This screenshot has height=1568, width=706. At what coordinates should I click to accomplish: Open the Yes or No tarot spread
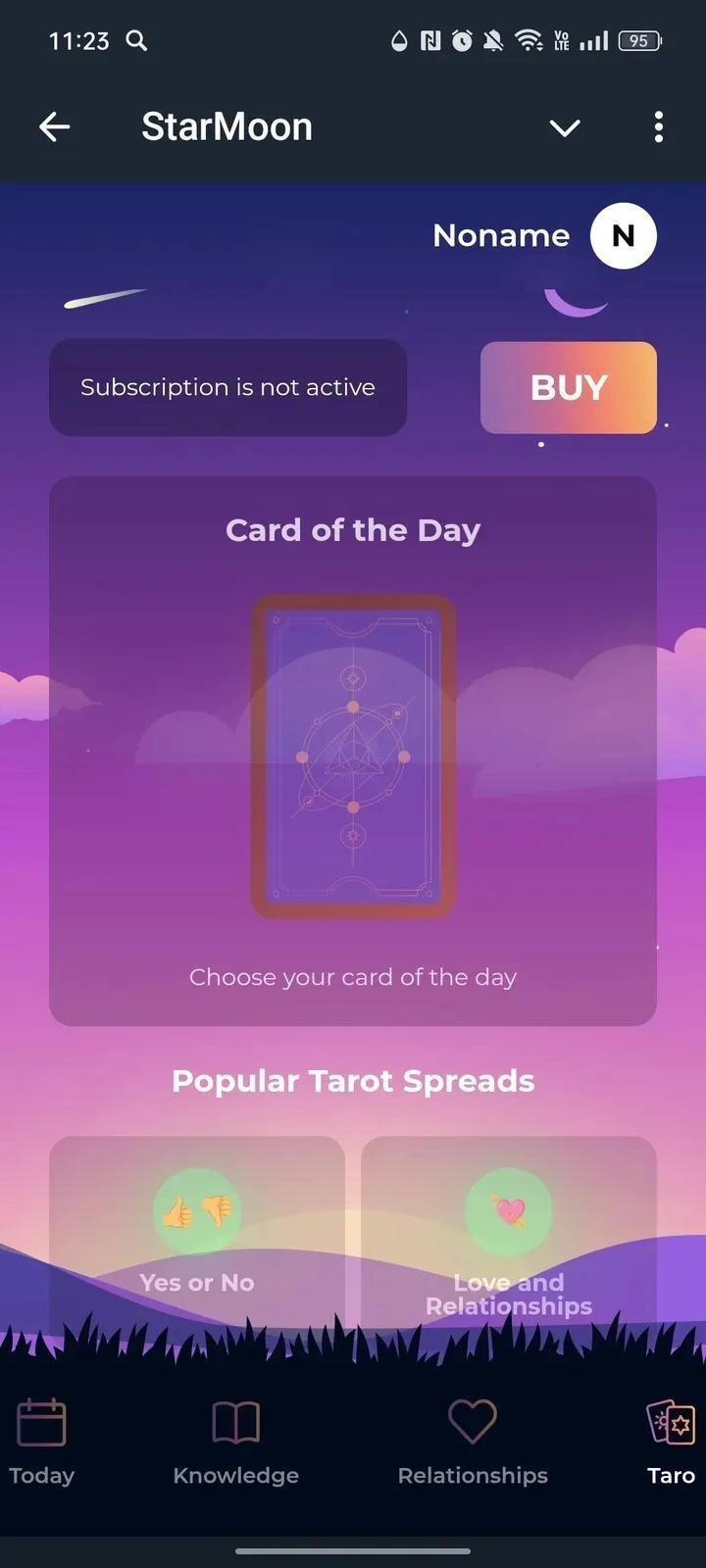(x=197, y=1233)
